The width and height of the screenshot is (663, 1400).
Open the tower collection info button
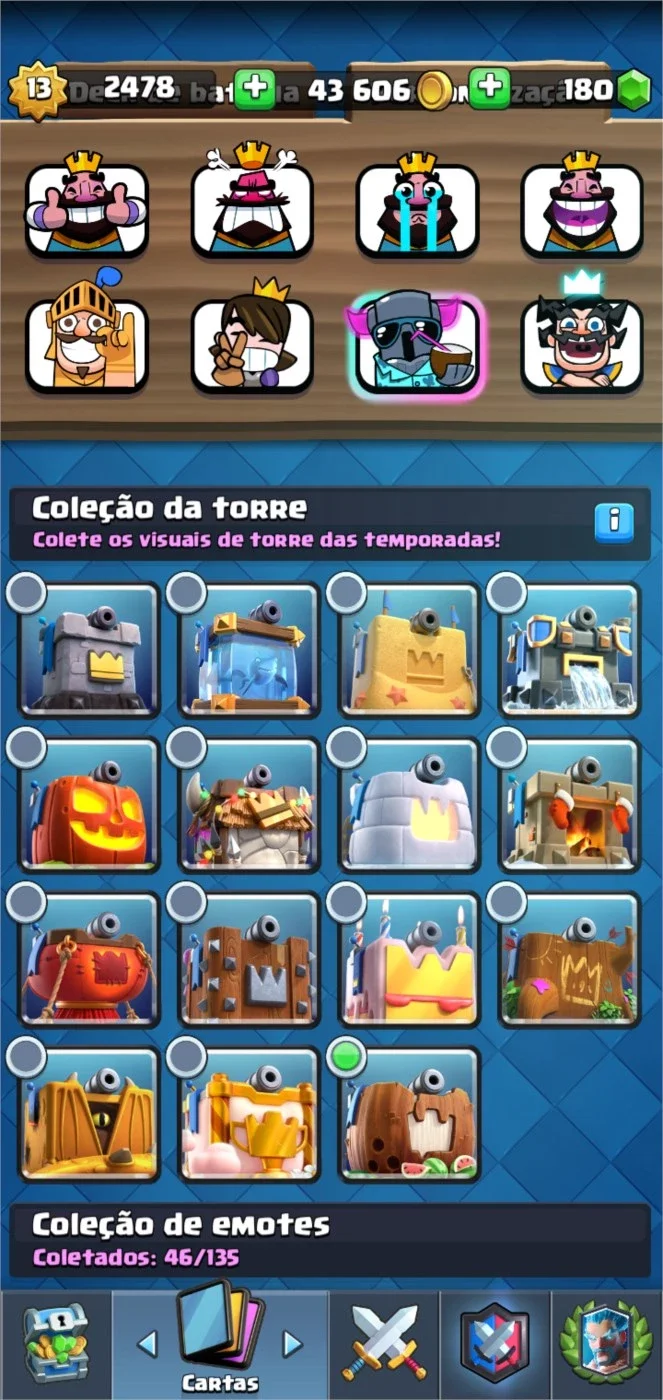tap(614, 521)
